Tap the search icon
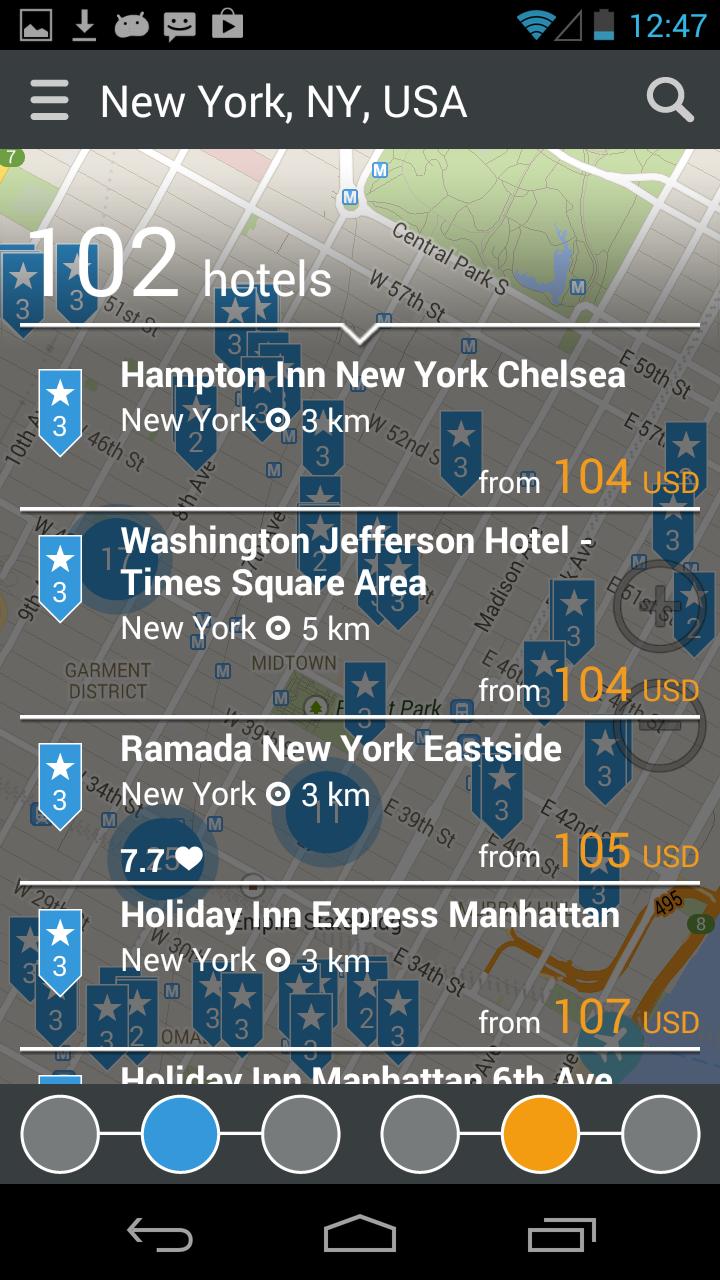The height and width of the screenshot is (1280, 720). coord(668,100)
